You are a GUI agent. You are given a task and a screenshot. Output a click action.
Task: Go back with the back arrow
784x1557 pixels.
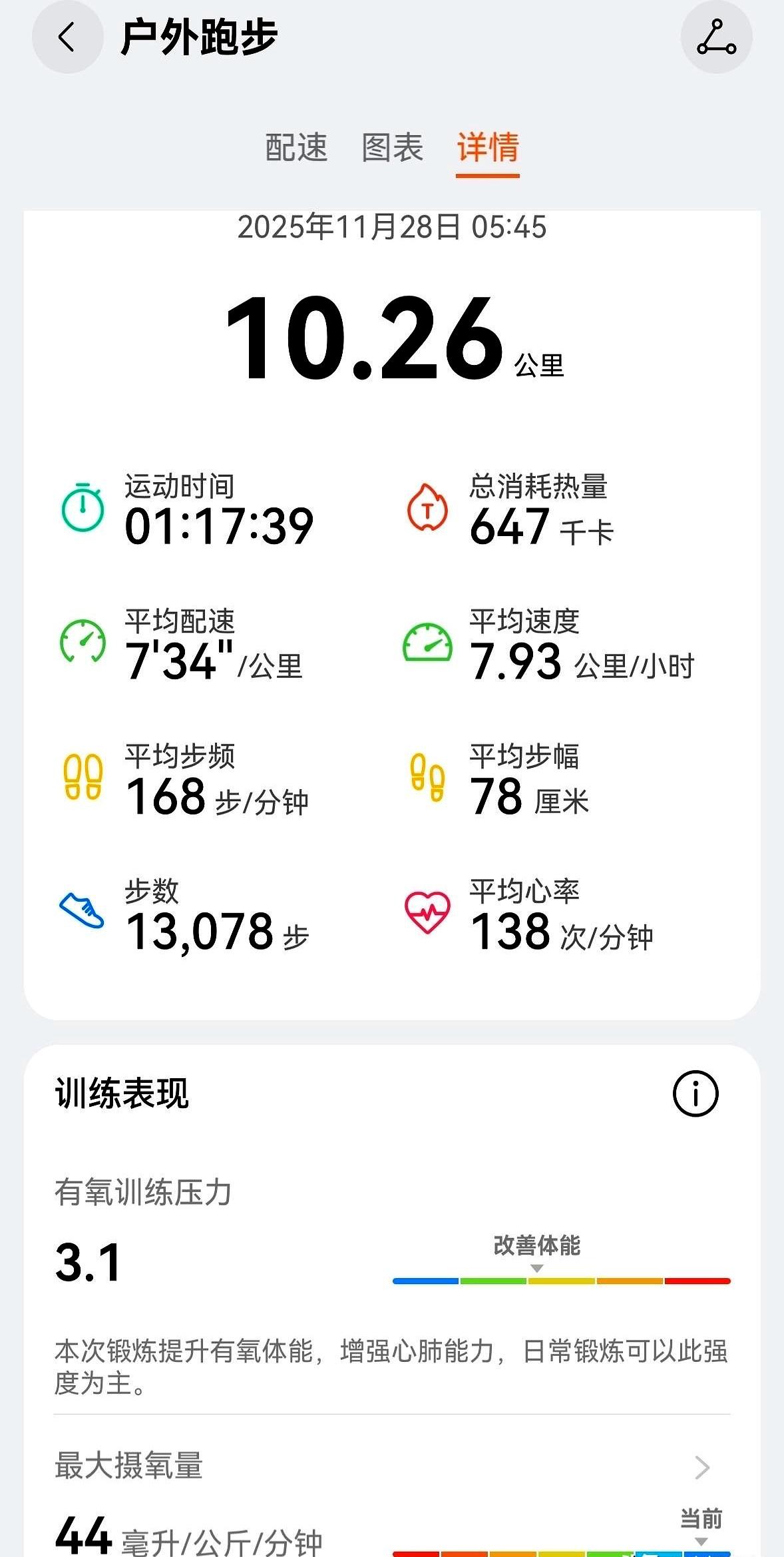point(66,38)
